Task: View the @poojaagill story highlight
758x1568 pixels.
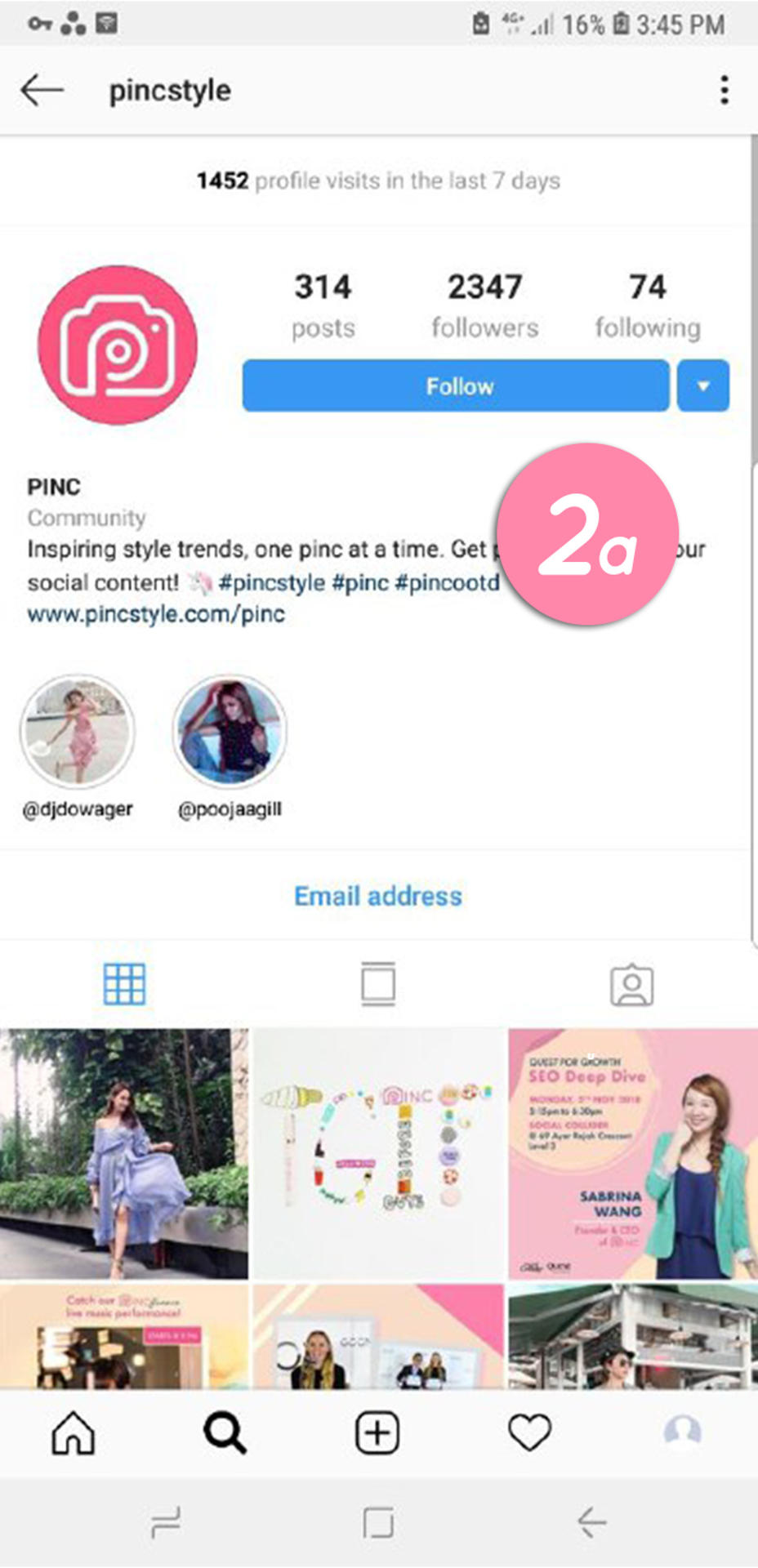Action: (x=230, y=732)
